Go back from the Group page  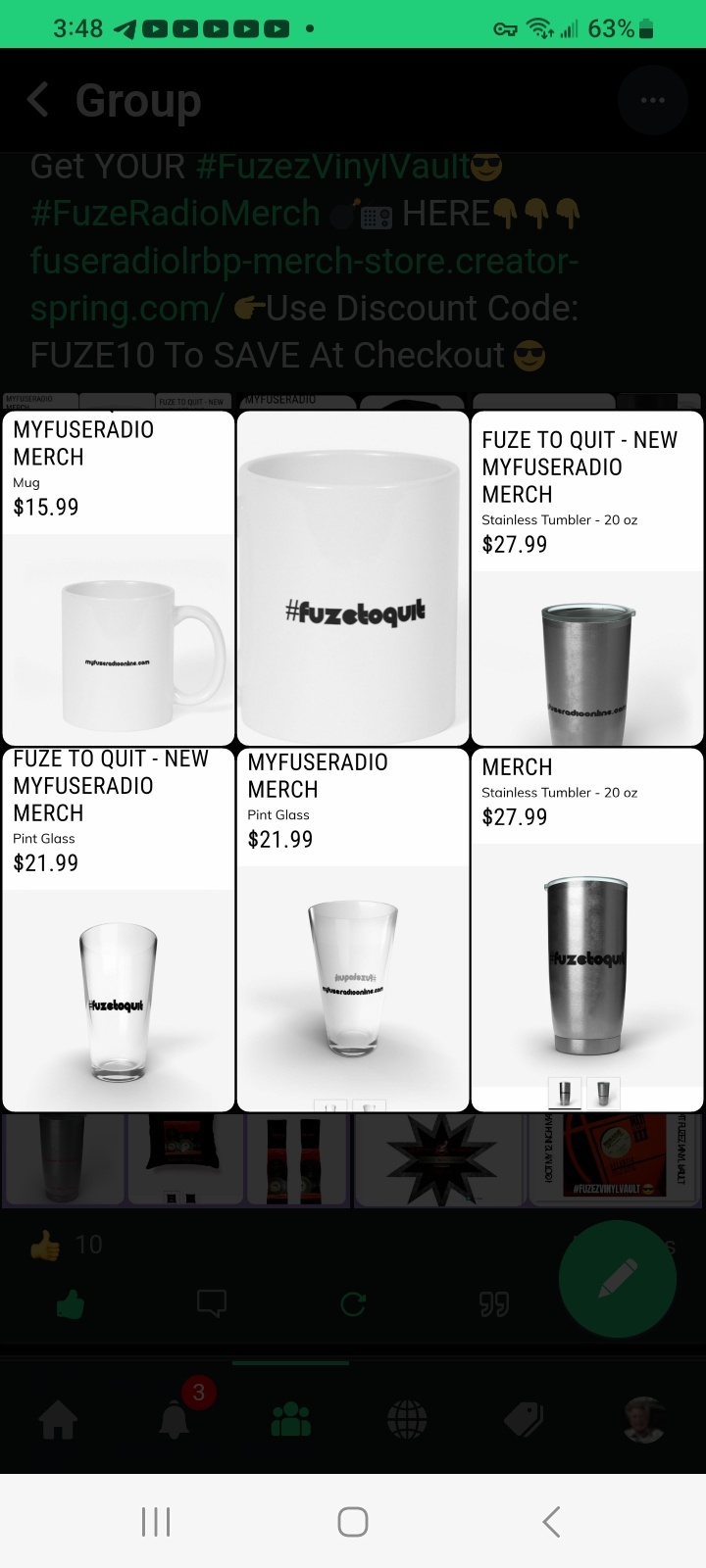[x=38, y=100]
